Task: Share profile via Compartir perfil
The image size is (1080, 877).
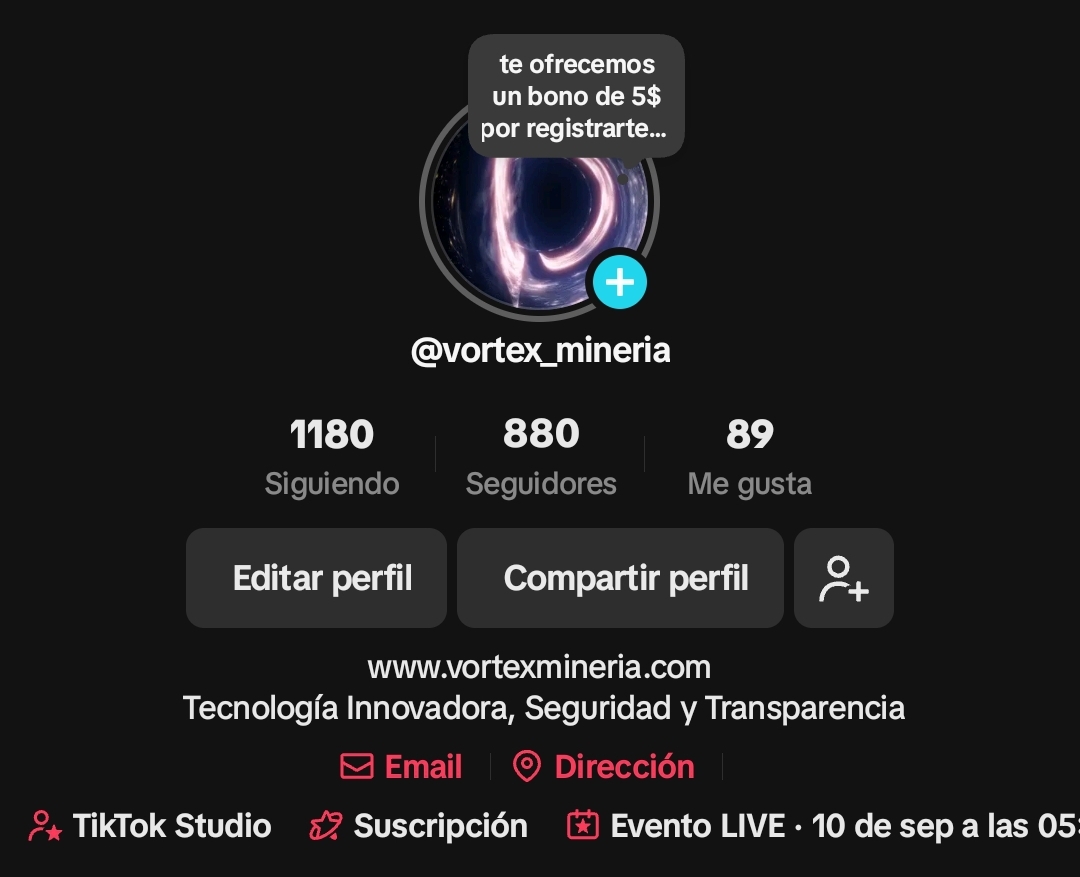Action: tap(620, 578)
